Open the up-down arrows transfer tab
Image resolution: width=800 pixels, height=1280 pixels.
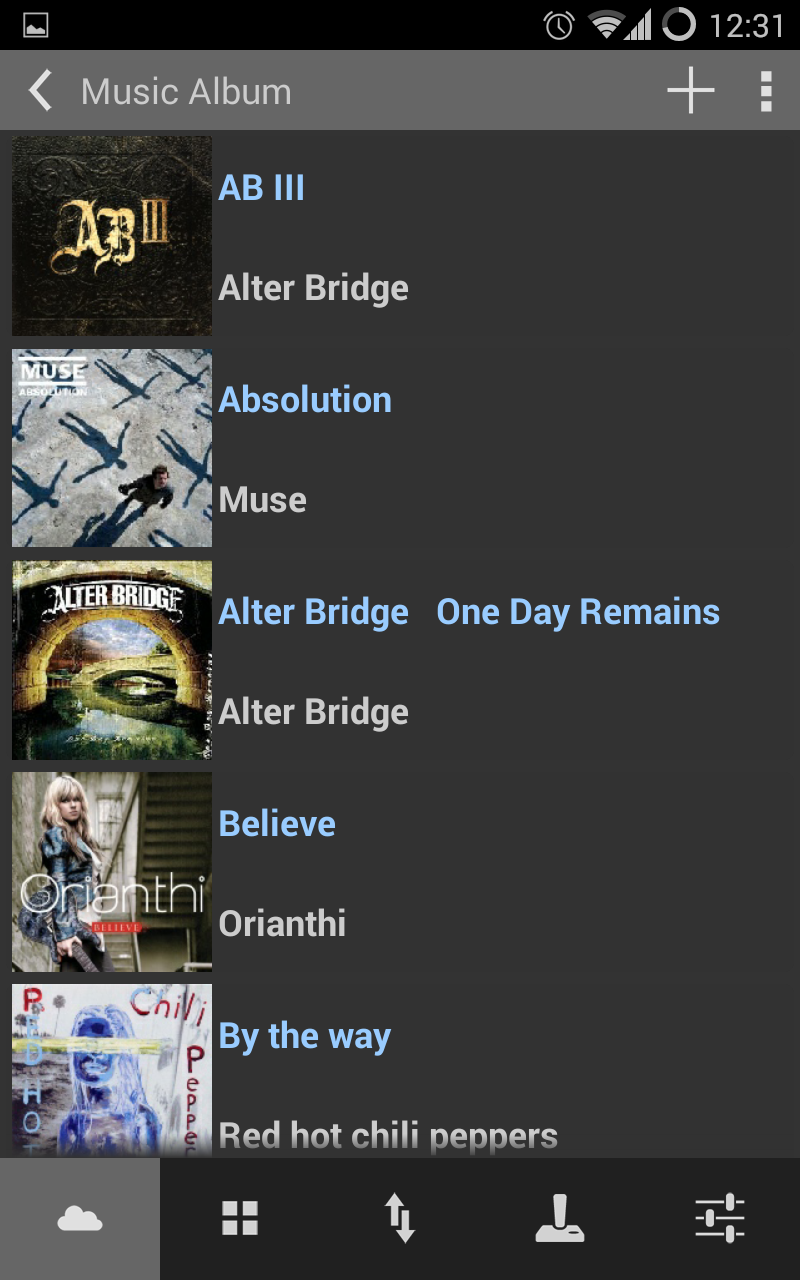point(400,1219)
